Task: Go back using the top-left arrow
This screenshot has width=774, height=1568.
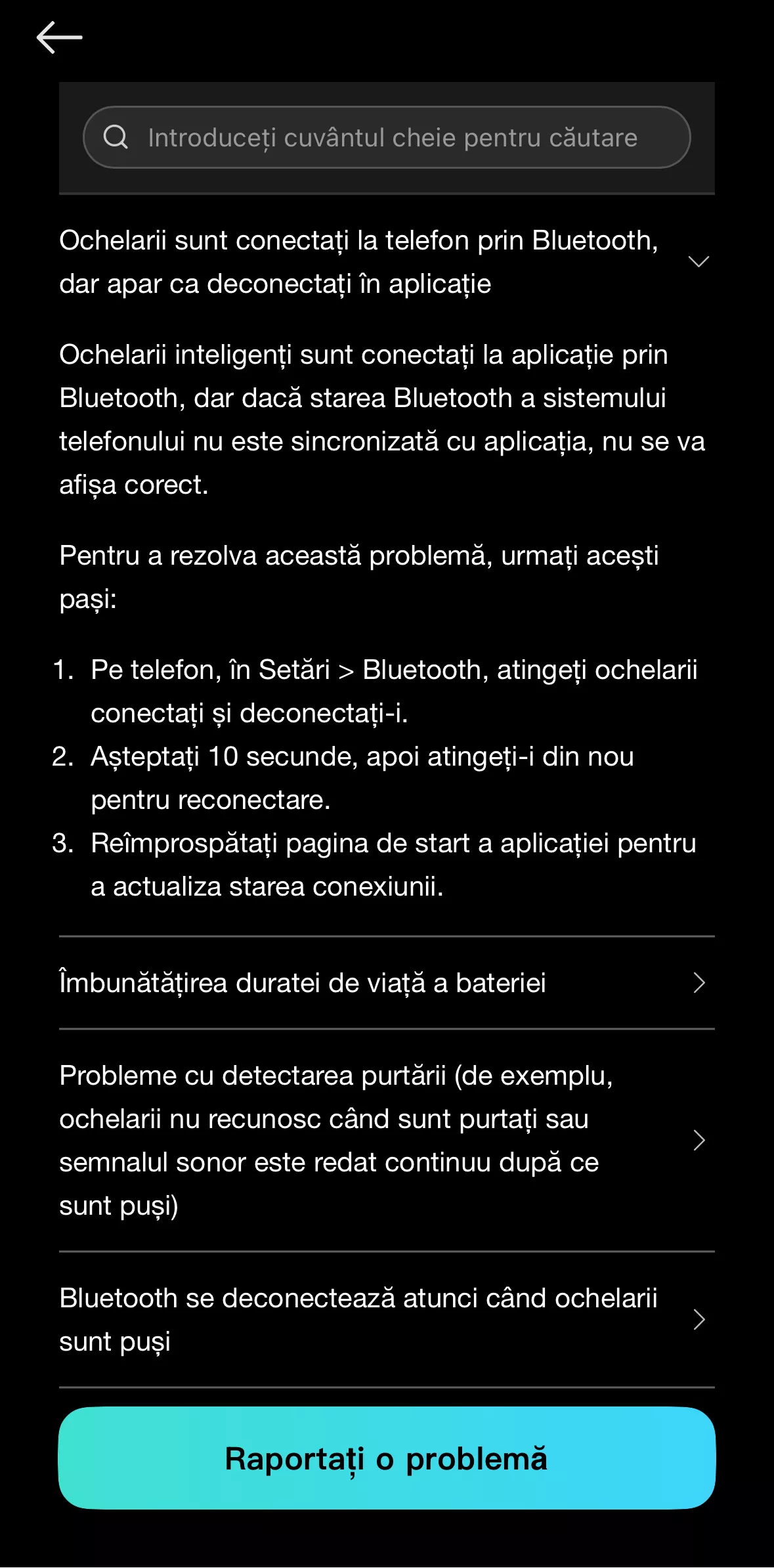Action: 59,37
